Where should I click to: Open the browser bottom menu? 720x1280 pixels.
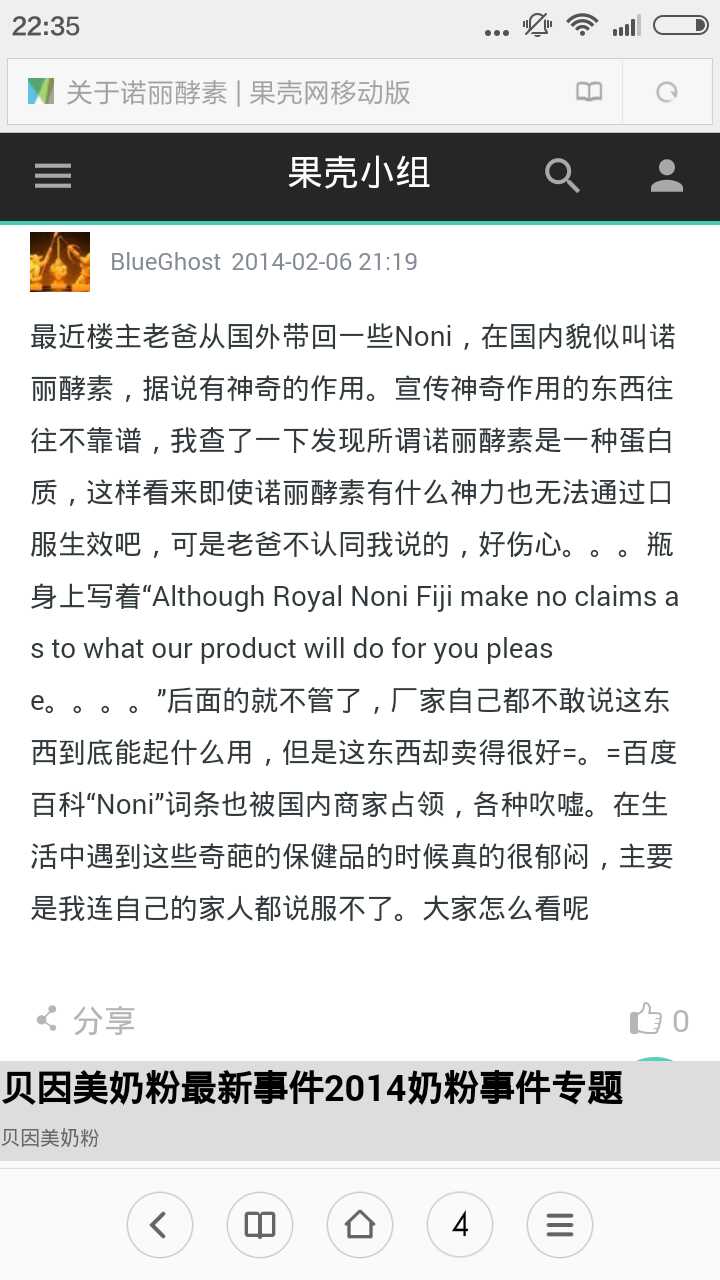pyautogui.click(x=560, y=1225)
